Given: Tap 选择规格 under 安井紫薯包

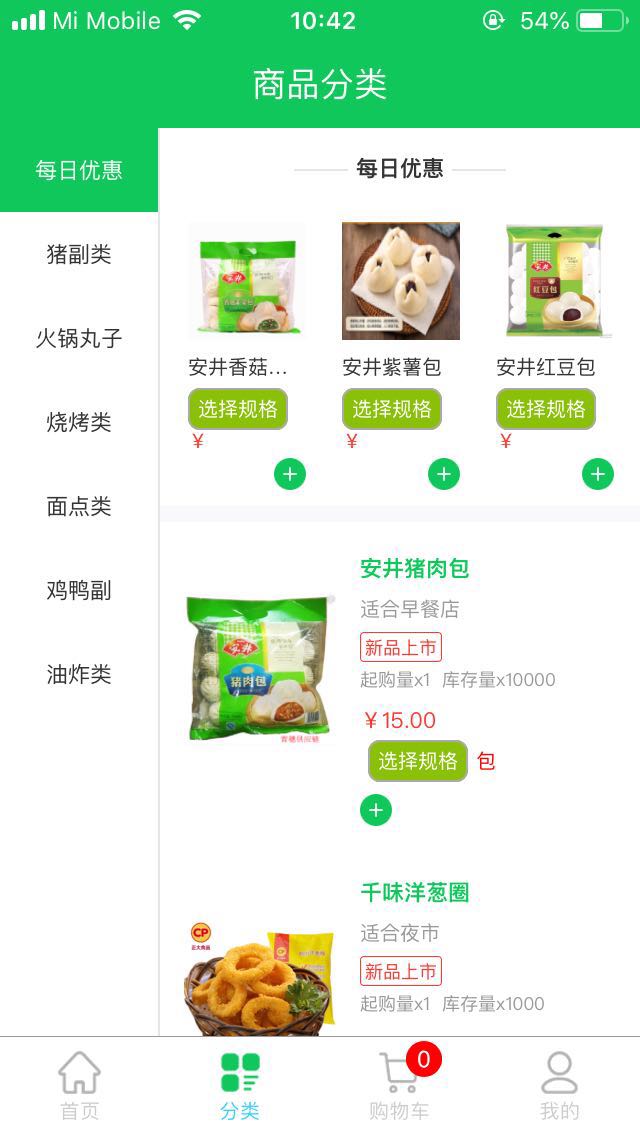Looking at the screenshot, I should [x=392, y=409].
